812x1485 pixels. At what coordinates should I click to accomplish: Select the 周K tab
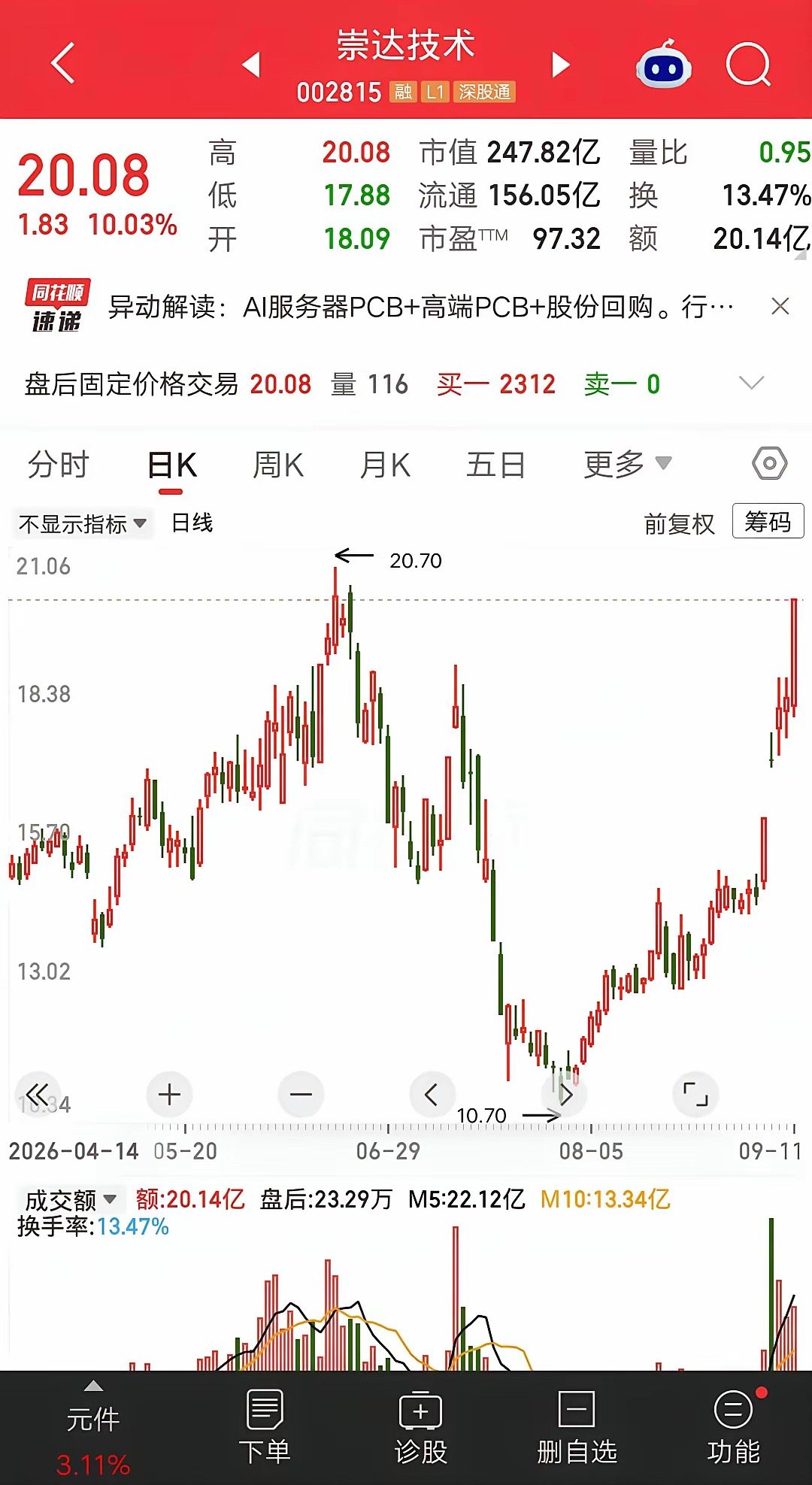278,465
